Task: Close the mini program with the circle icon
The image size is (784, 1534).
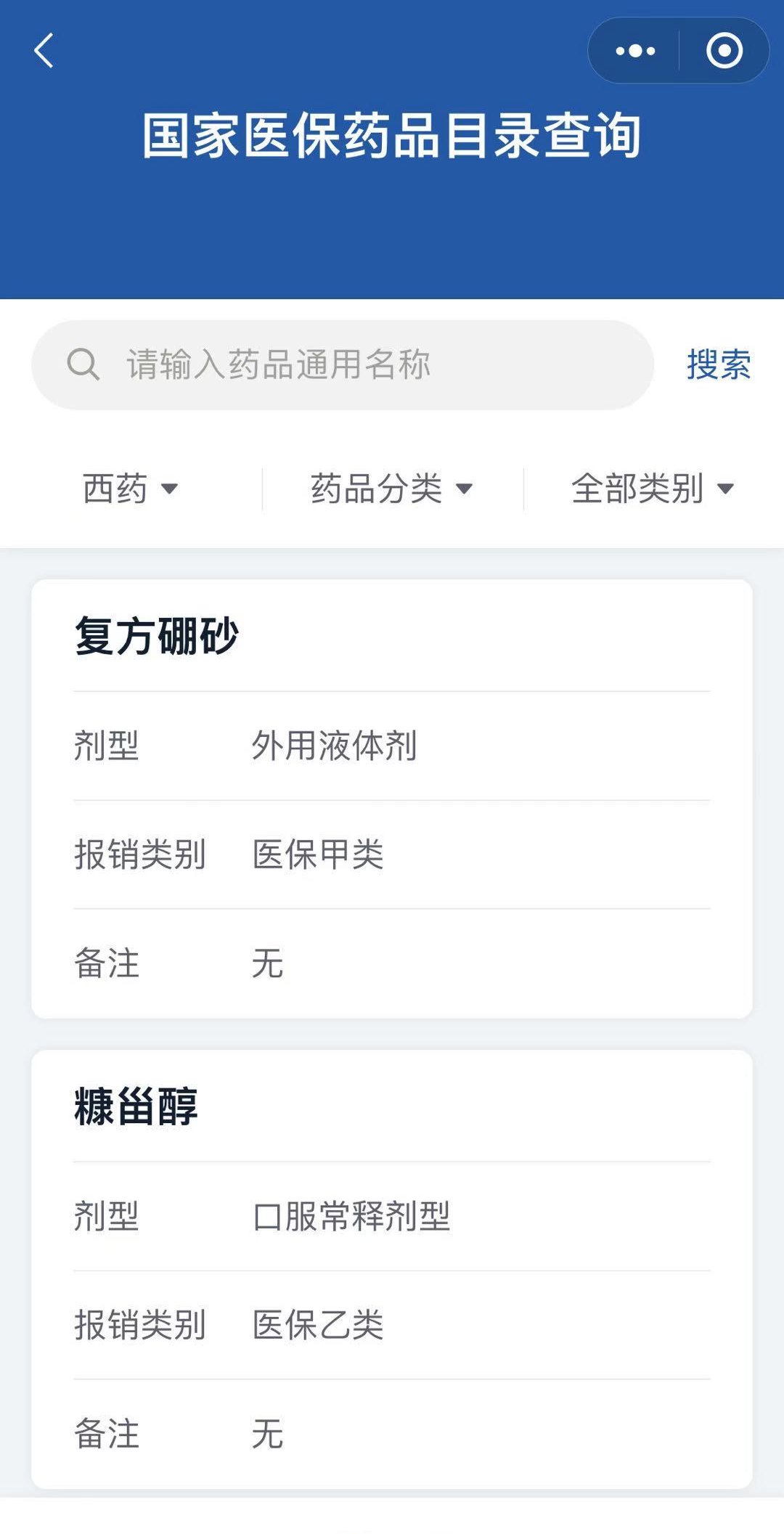Action: [x=724, y=51]
